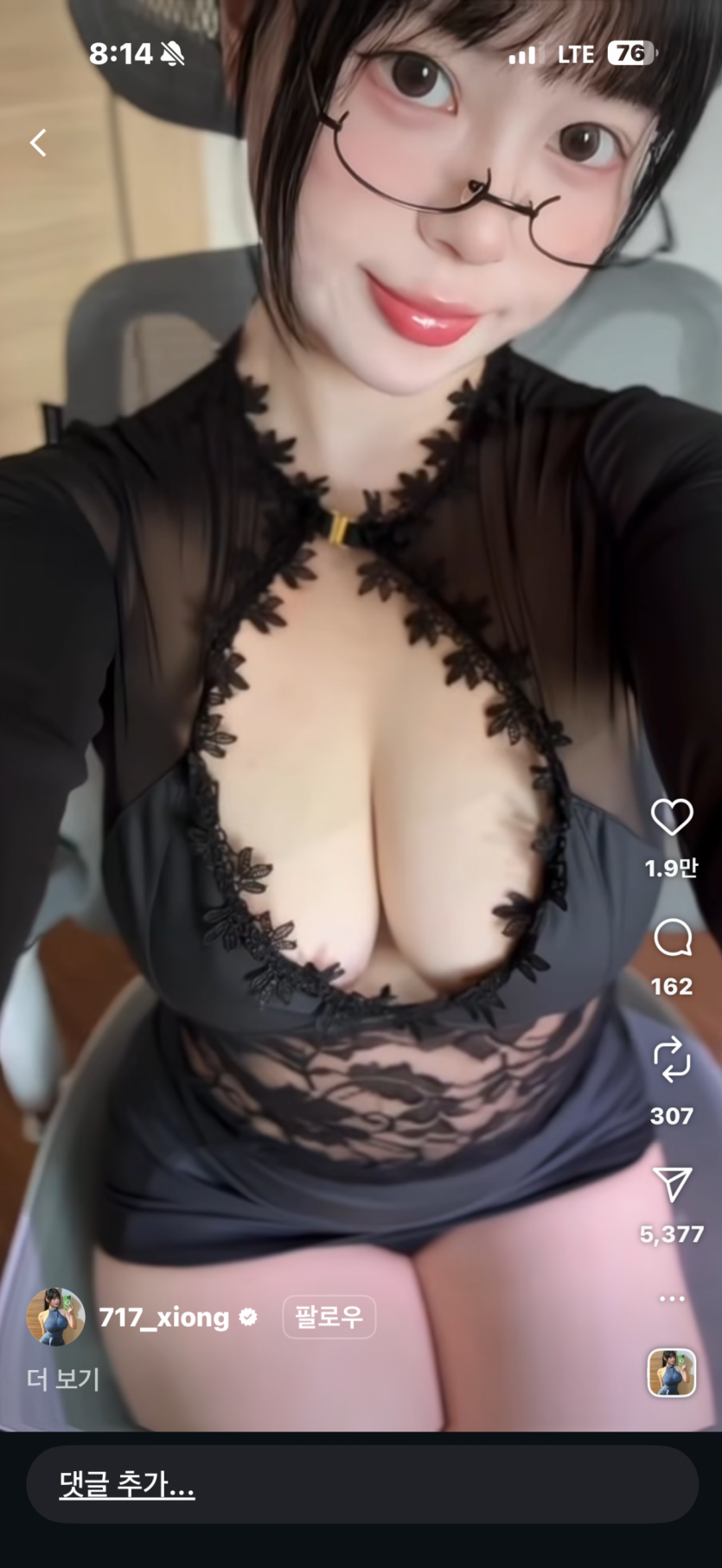
Task: Repost this reel
Action: 672,1061
